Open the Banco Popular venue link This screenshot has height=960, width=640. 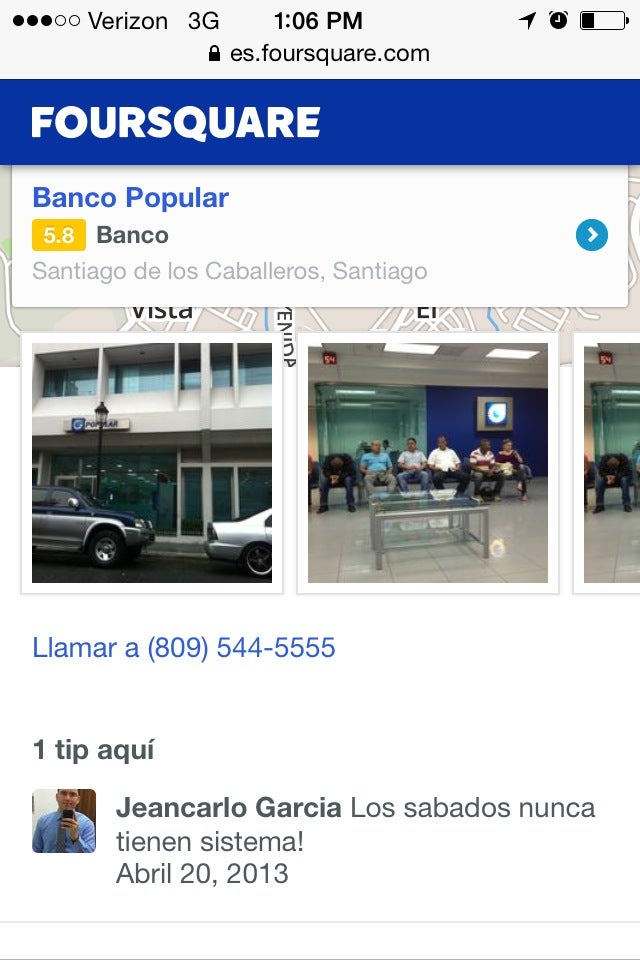(x=130, y=198)
